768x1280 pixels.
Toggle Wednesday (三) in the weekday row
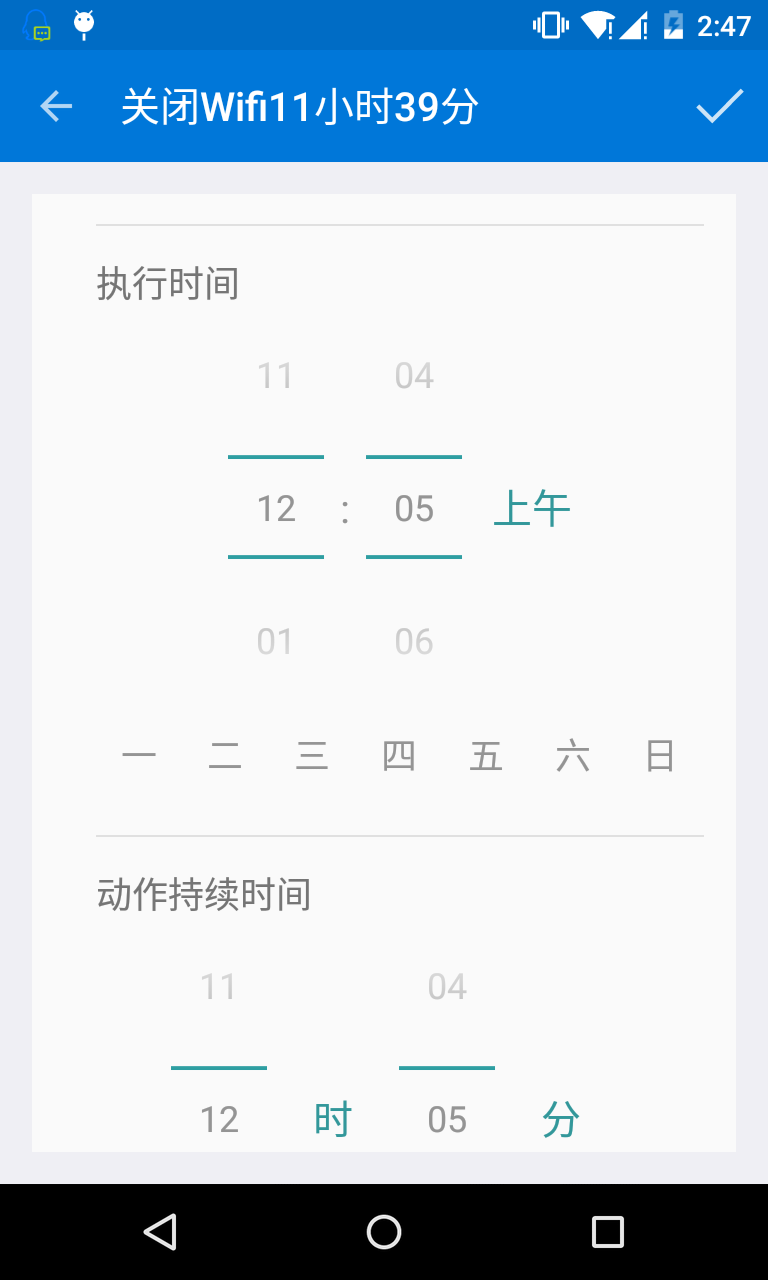pyautogui.click(x=312, y=756)
